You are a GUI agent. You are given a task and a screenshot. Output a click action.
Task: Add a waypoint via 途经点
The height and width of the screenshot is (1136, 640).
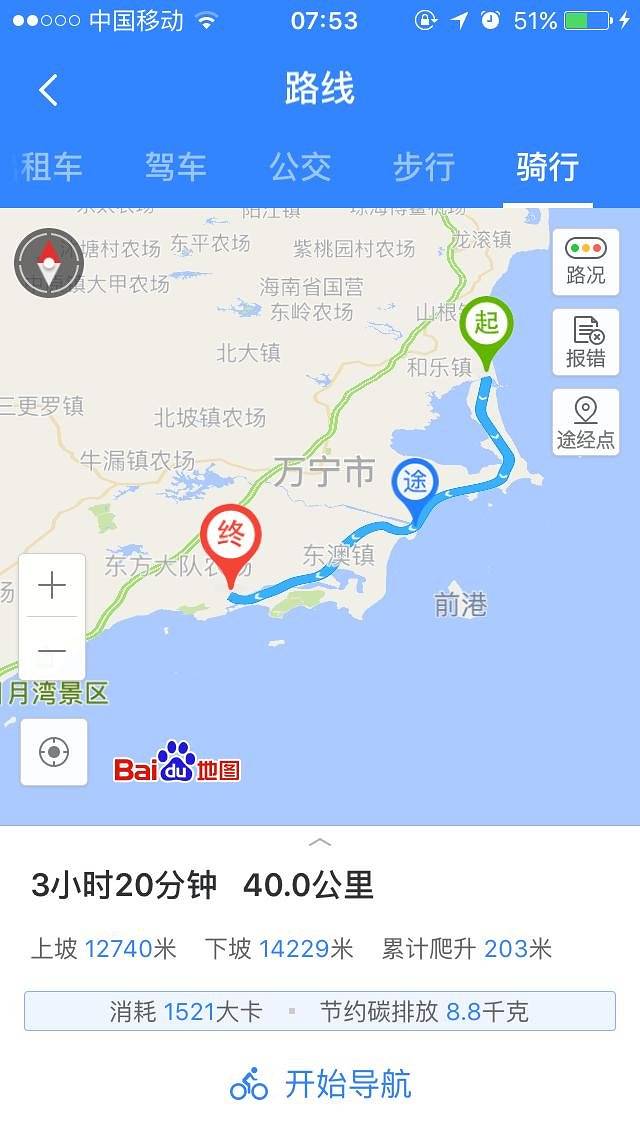(x=585, y=422)
